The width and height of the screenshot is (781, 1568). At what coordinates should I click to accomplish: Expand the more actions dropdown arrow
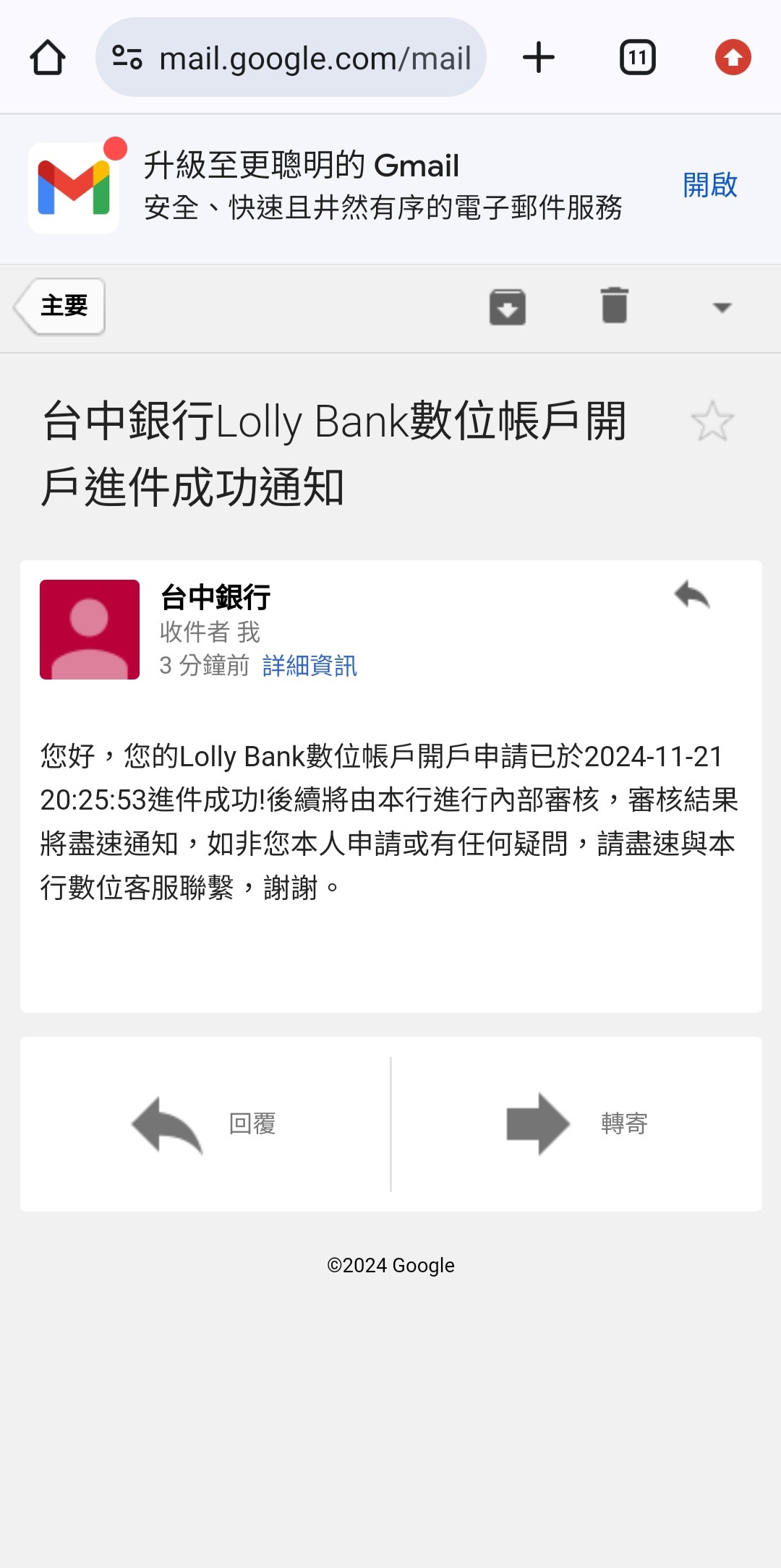coord(722,308)
